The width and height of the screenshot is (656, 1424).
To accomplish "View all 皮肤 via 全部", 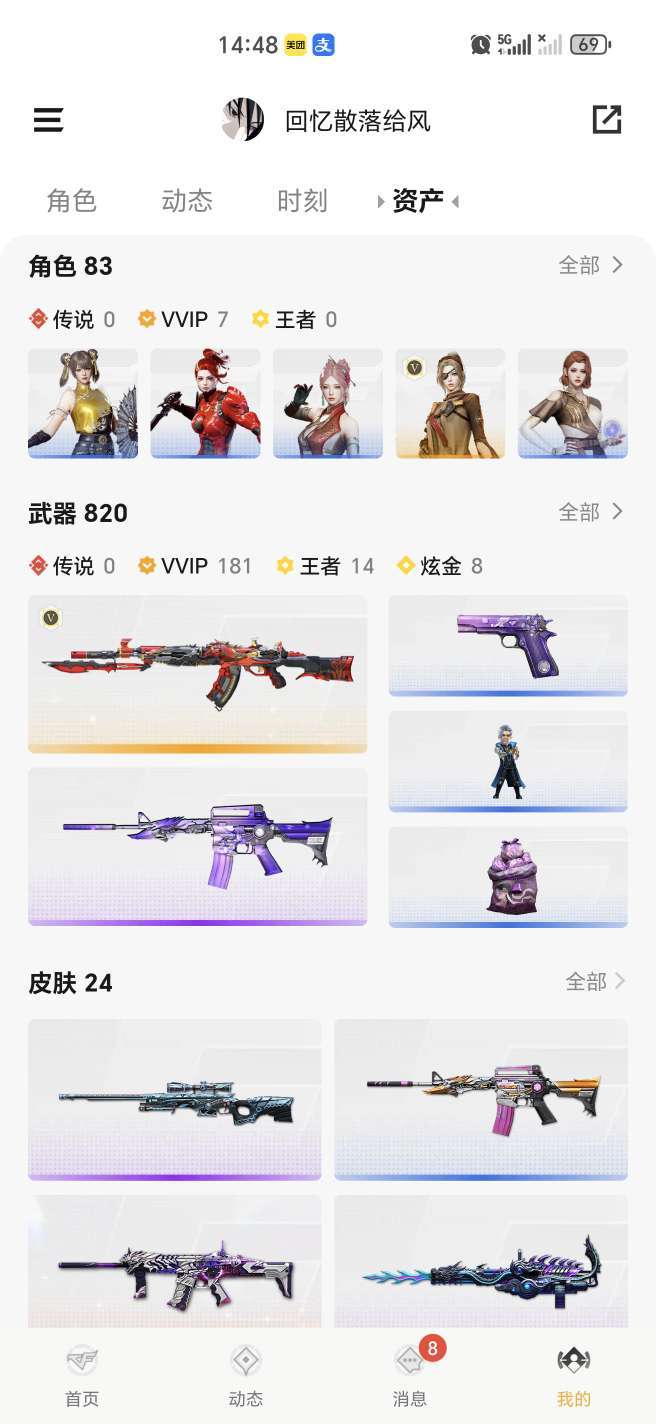I will pyautogui.click(x=596, y=982).
